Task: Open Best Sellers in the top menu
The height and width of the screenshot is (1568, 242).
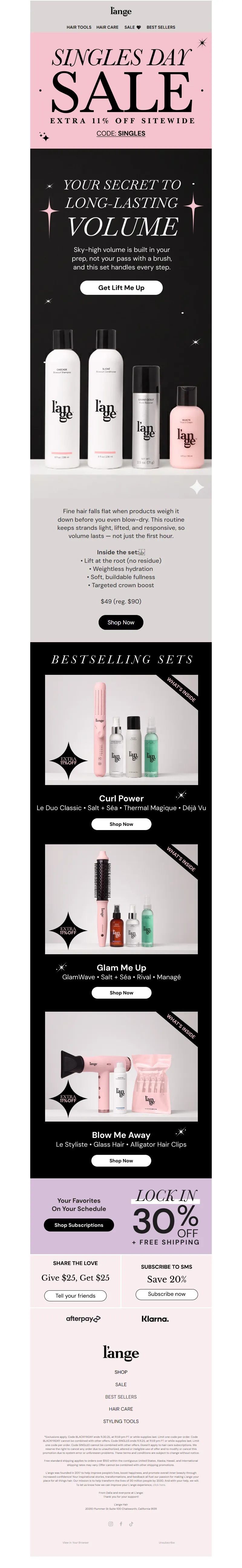Action: click(x=160, y=27)
